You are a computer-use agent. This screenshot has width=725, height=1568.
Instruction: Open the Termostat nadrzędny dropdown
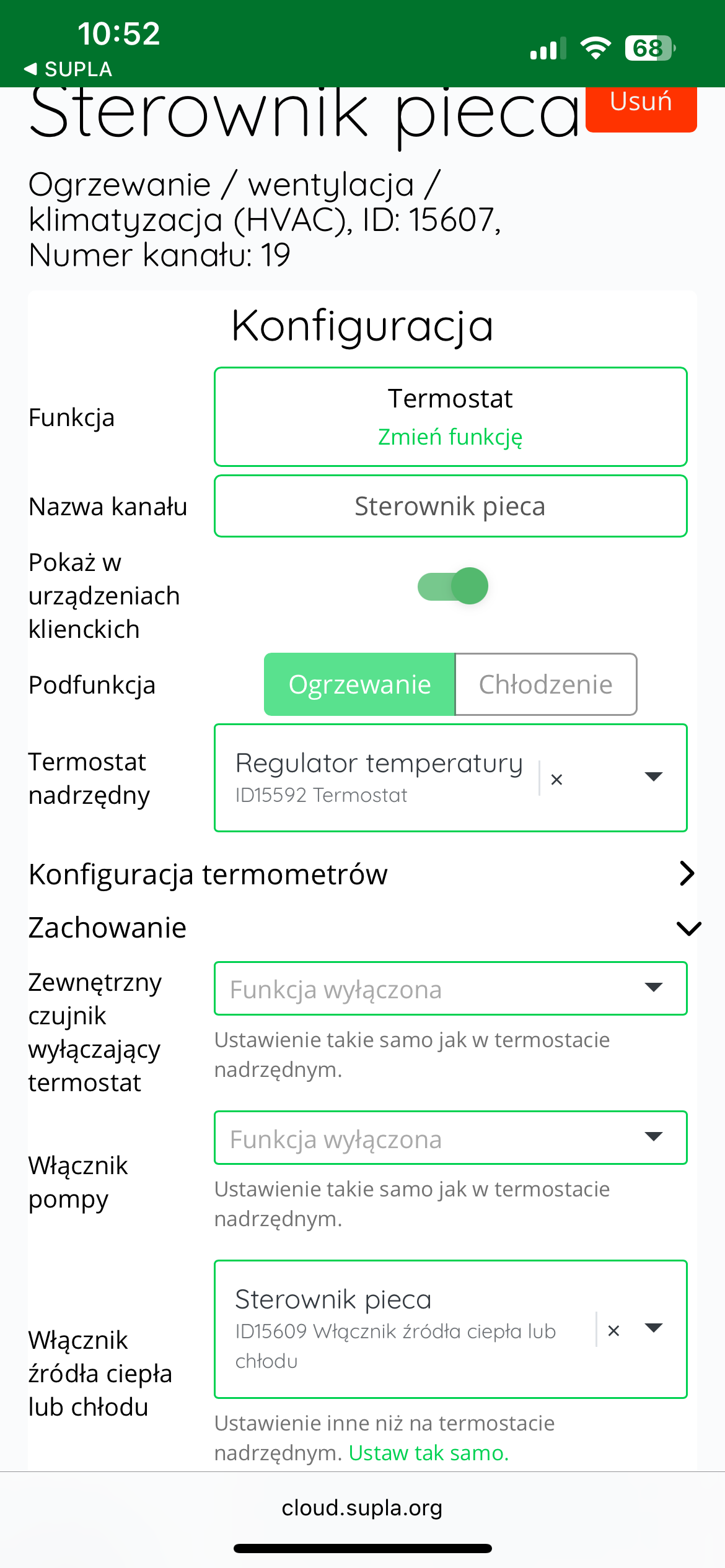pos(654,777)
